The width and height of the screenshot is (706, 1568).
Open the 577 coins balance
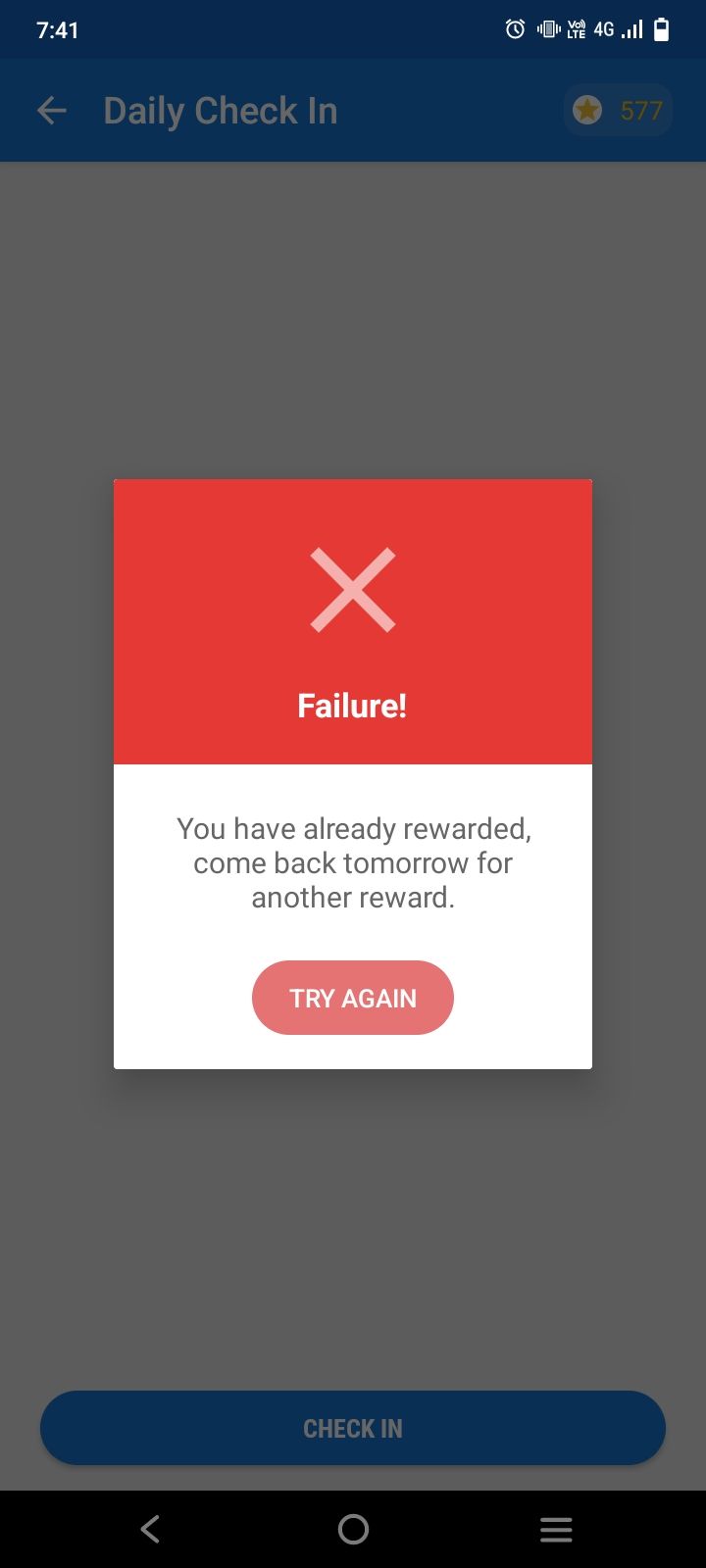tap(618, 111)
